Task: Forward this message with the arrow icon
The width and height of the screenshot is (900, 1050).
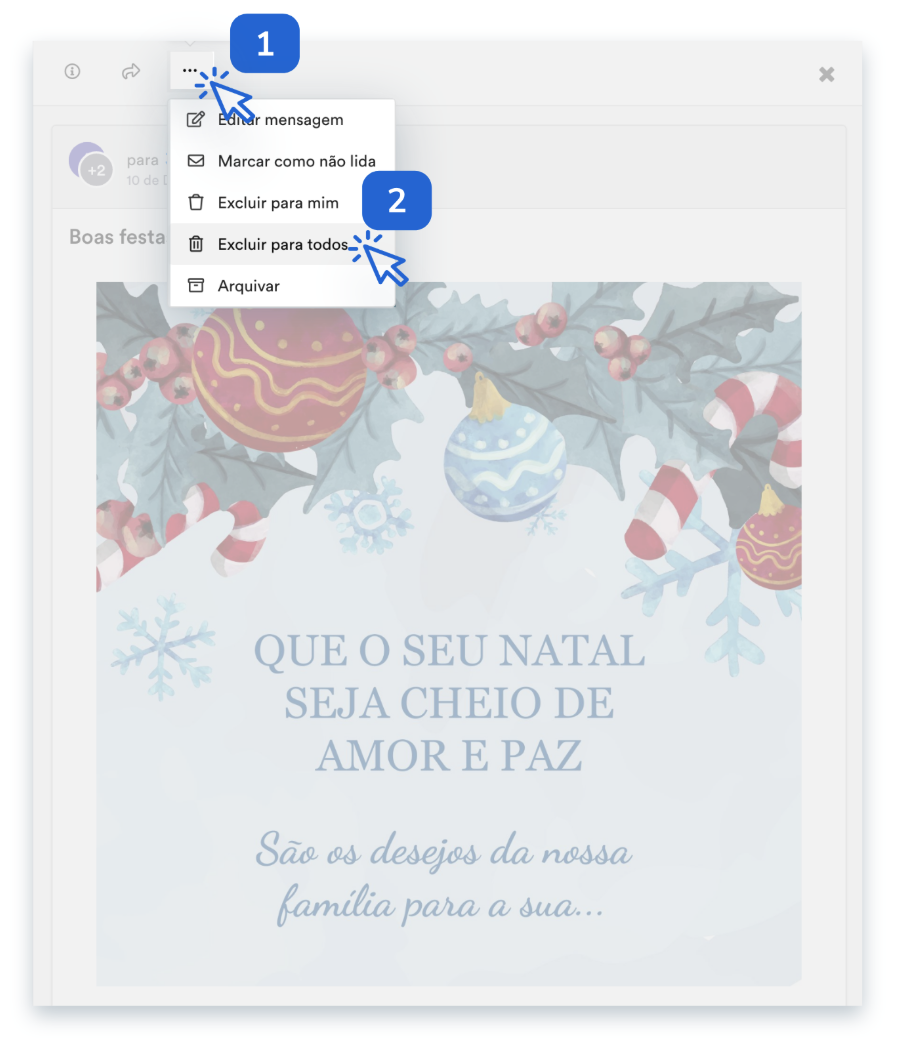Action: (131, 72)
